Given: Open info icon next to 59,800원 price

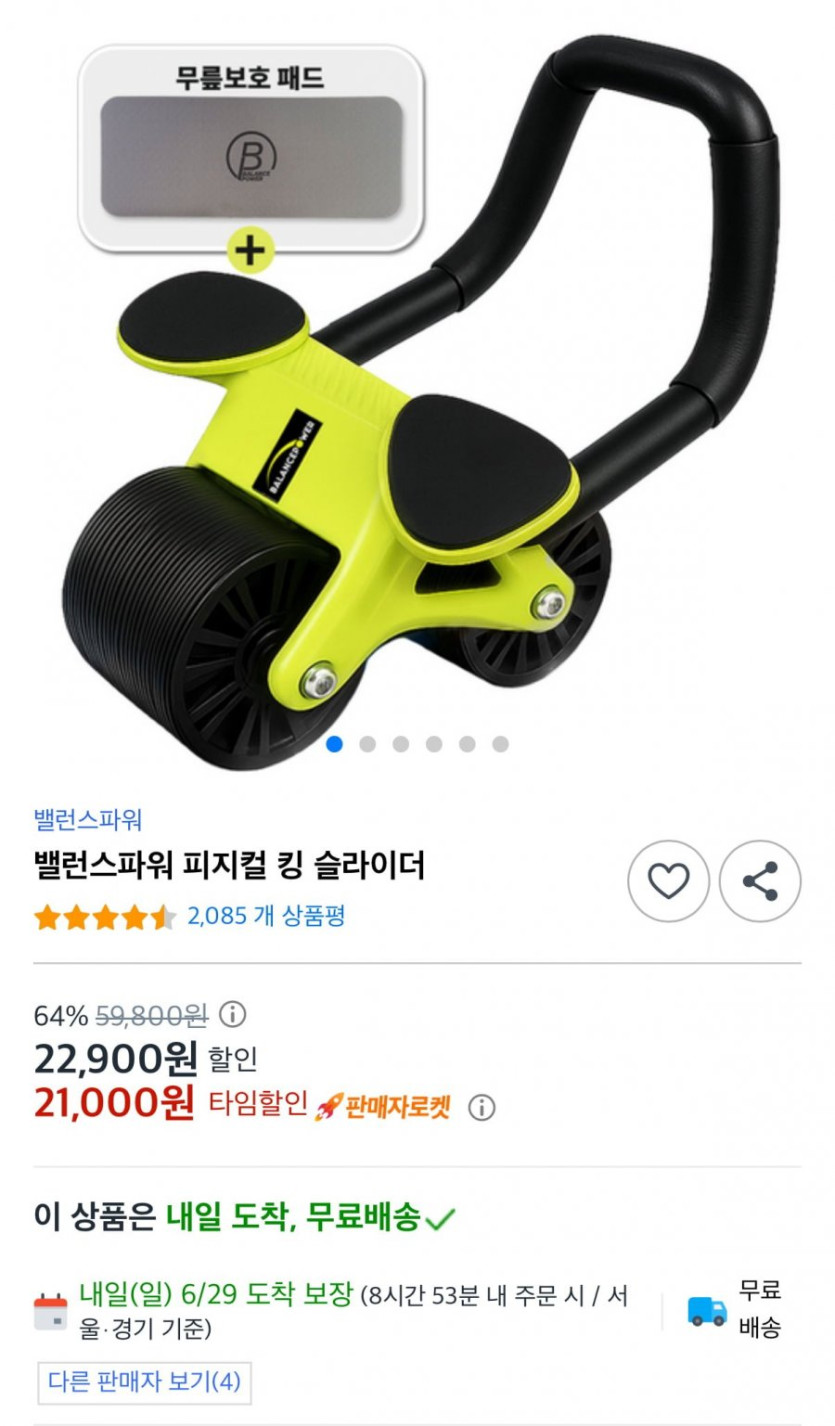Looking at the screenshot, I should pos(232,1015).
